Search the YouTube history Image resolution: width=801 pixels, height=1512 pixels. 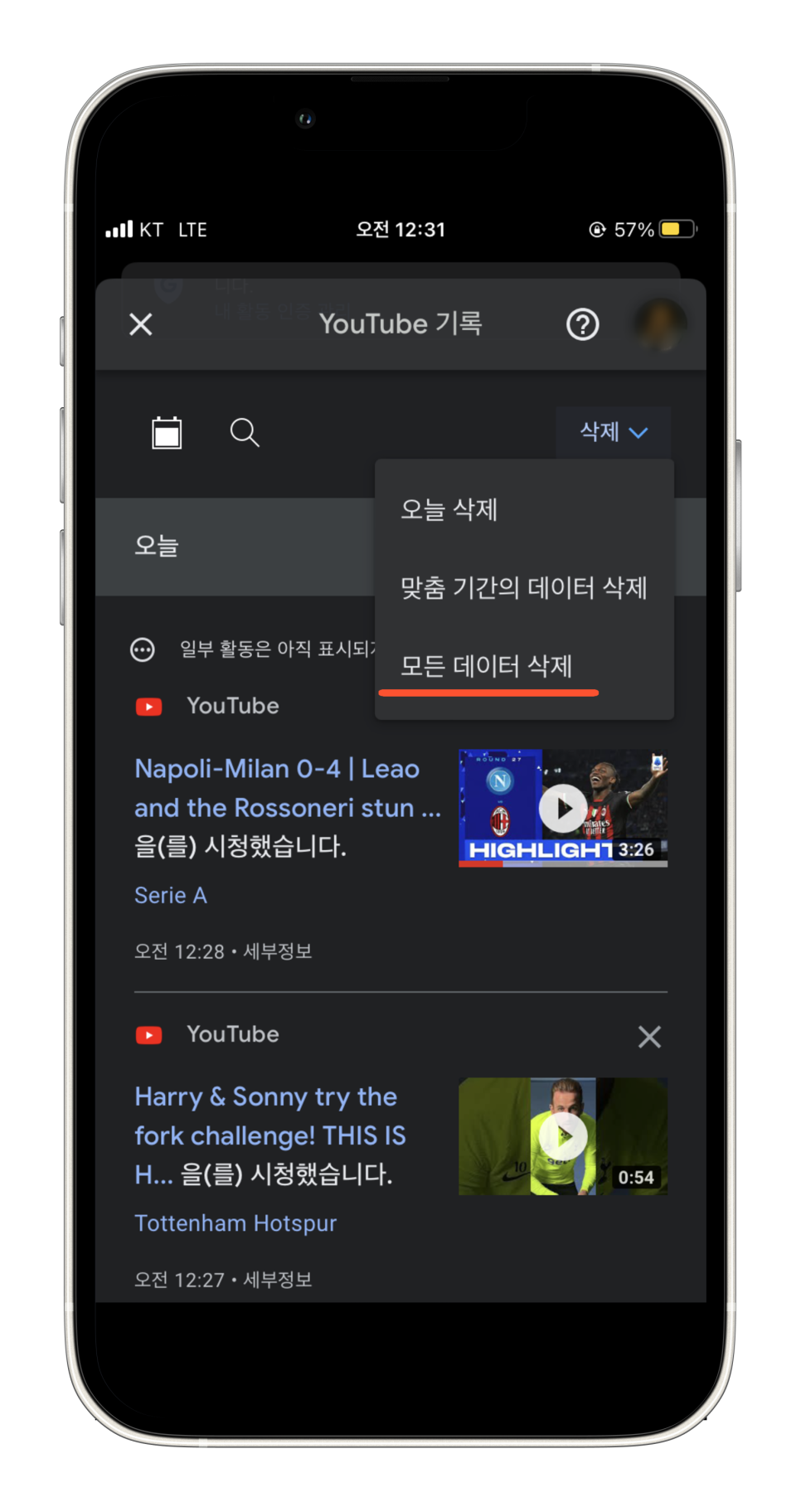pyautogui.click(x=245, y=432)
